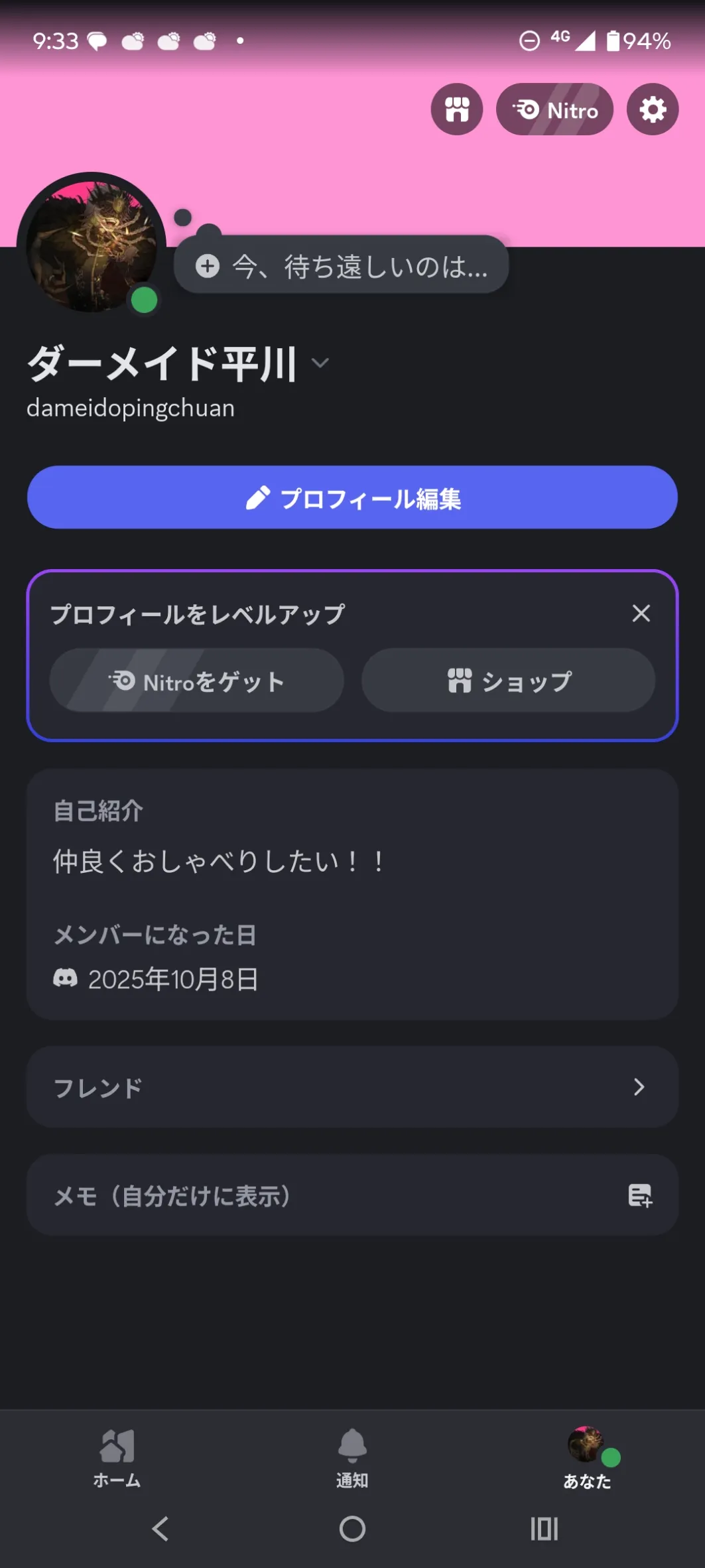Open recent apps from the navigation bar
The width and height of the screenshot is (705, 1568).
[x=544, y=1529]
